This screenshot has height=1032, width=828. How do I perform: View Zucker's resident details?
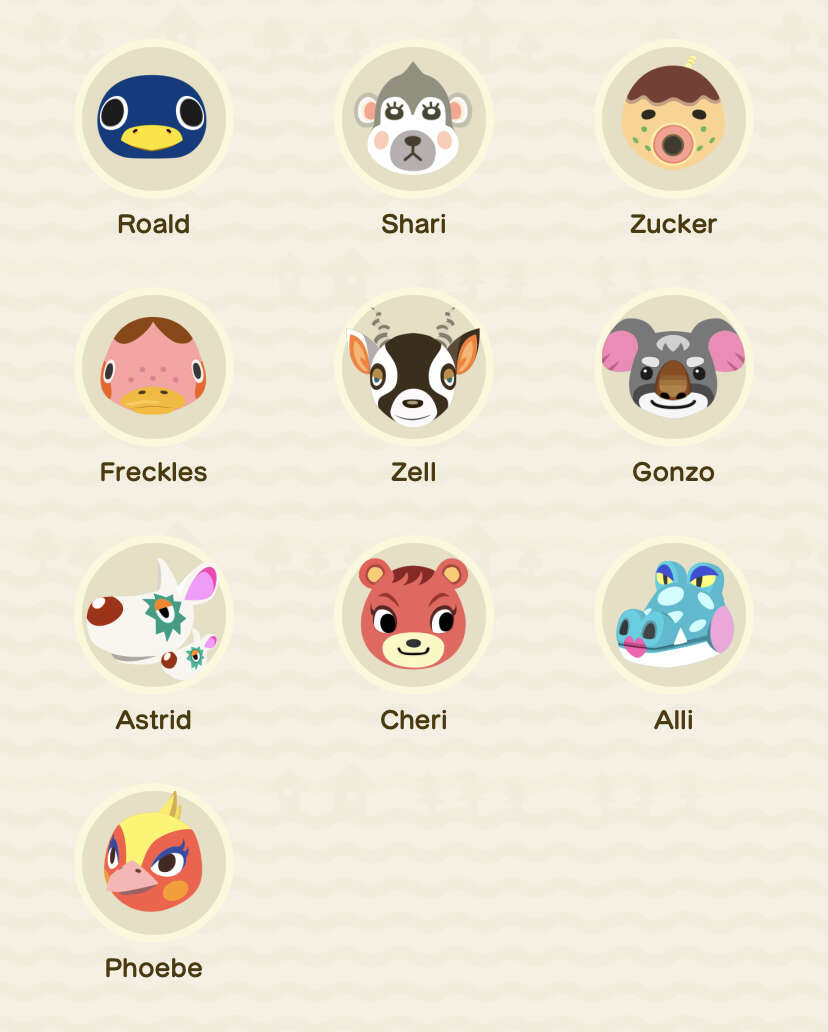tap(673, 118)
